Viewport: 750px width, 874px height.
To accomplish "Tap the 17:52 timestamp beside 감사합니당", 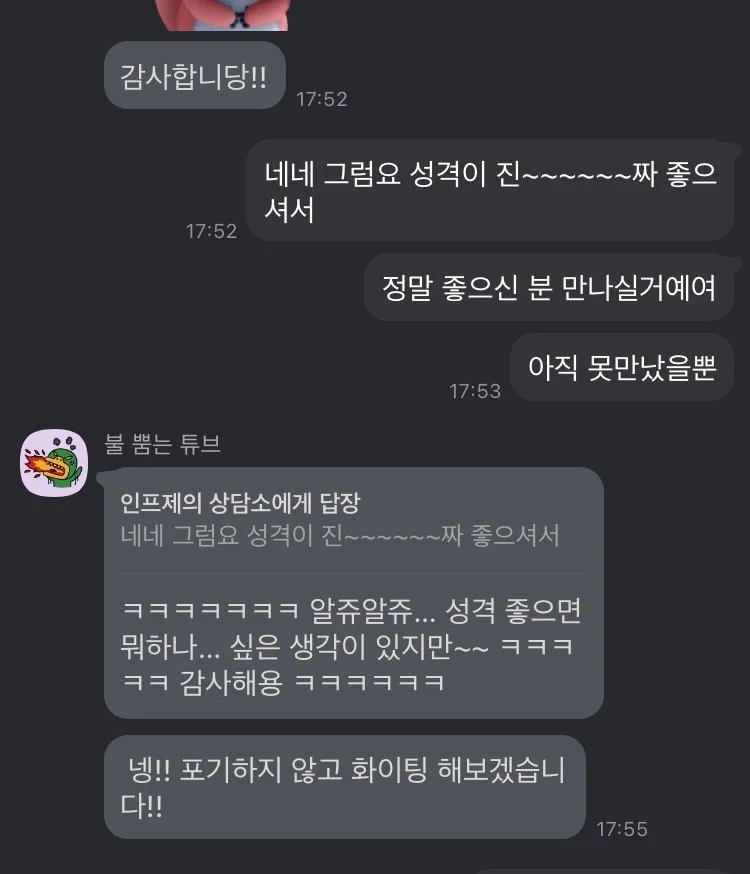I will [321, 99].
